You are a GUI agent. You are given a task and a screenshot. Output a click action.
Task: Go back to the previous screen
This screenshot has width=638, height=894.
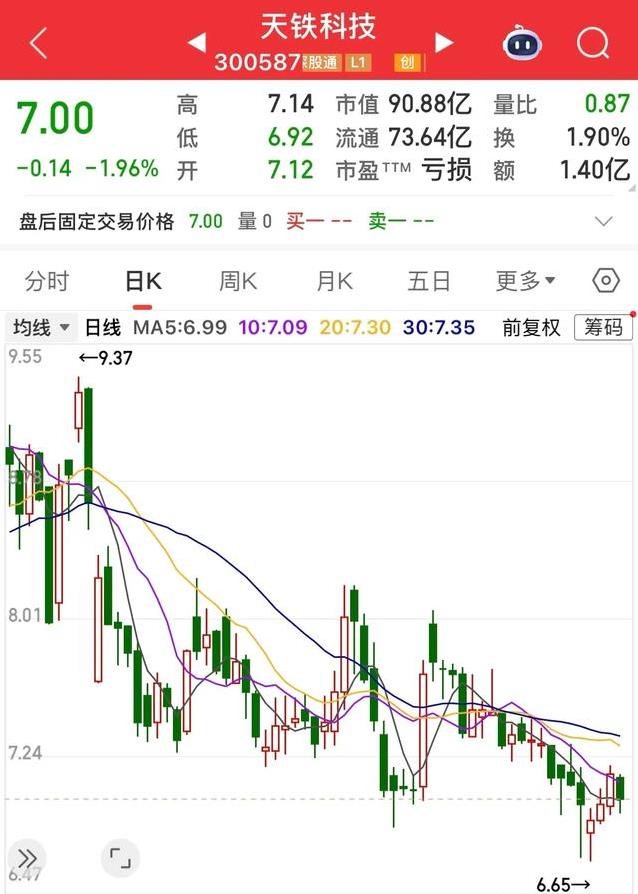pos(38,43)
